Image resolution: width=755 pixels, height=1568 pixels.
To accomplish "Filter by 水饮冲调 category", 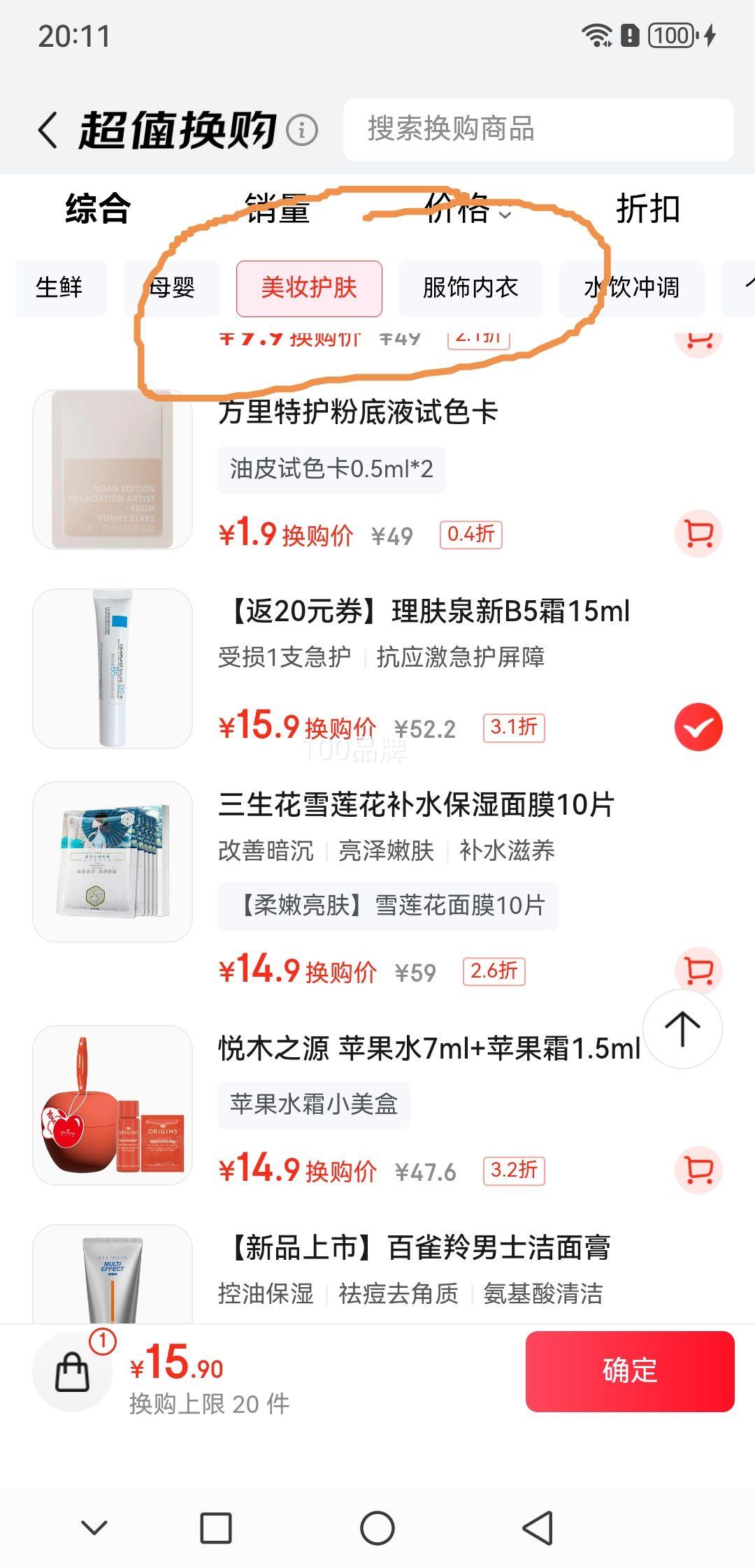I will coord(631,288).
